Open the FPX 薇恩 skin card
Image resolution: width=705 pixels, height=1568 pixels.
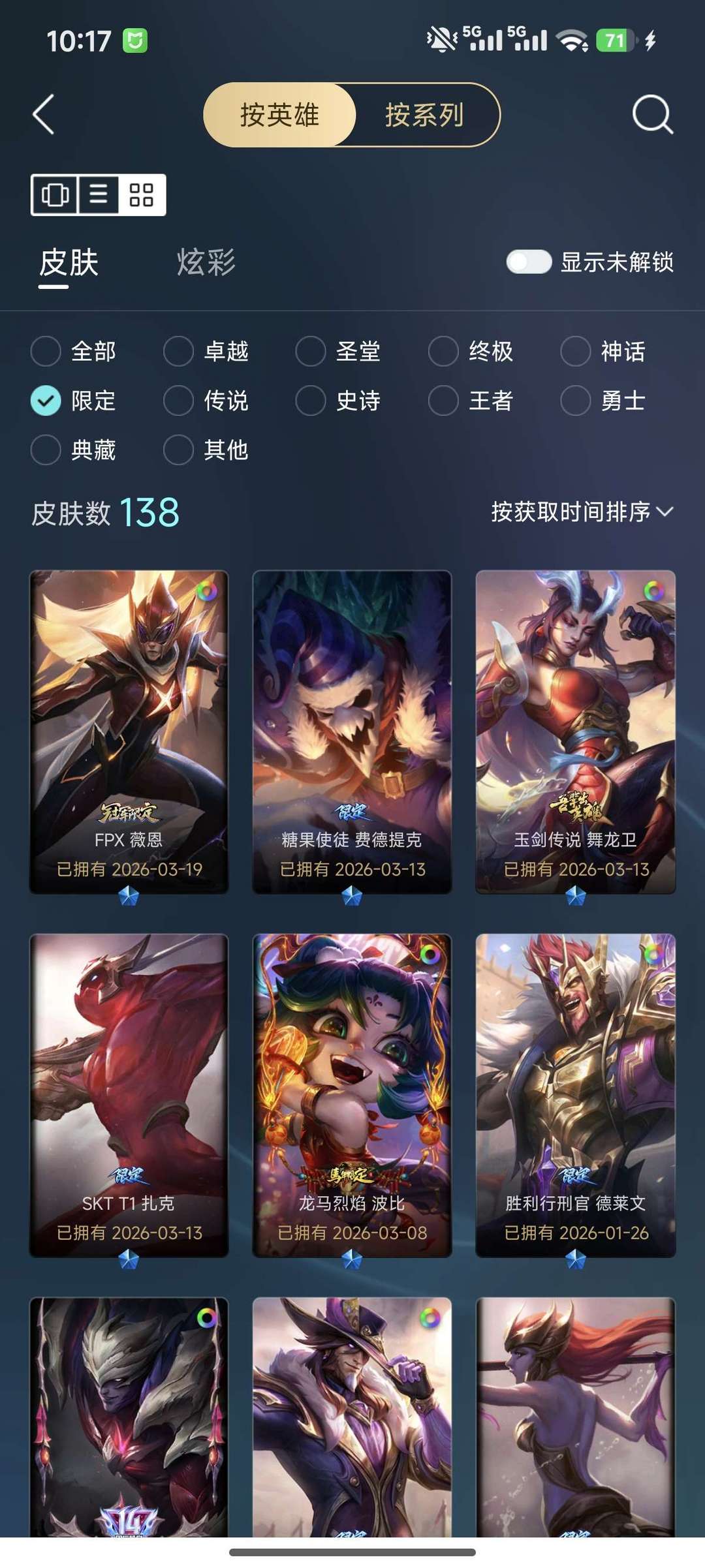[x=129, y=732]
